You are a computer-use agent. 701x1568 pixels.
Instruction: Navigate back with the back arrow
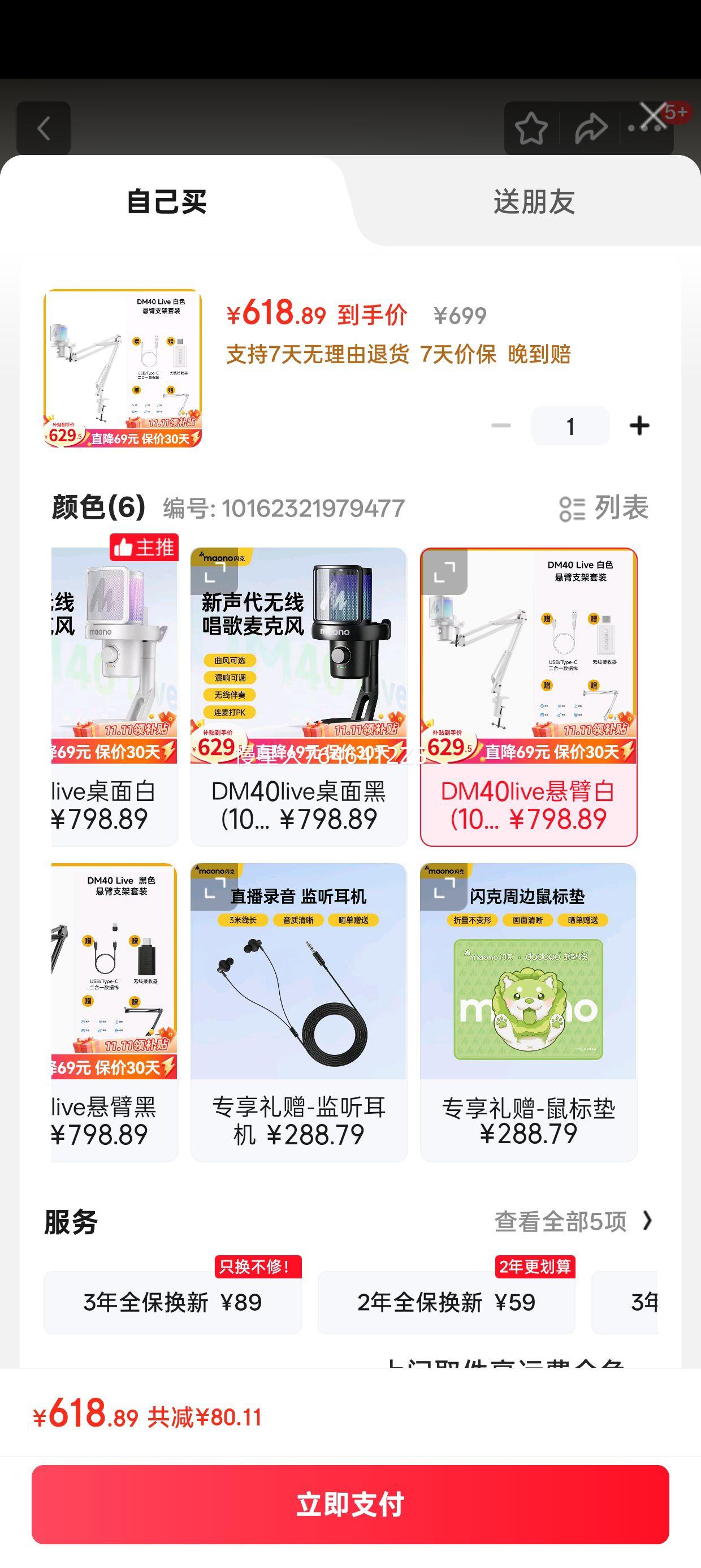[43, 128]
